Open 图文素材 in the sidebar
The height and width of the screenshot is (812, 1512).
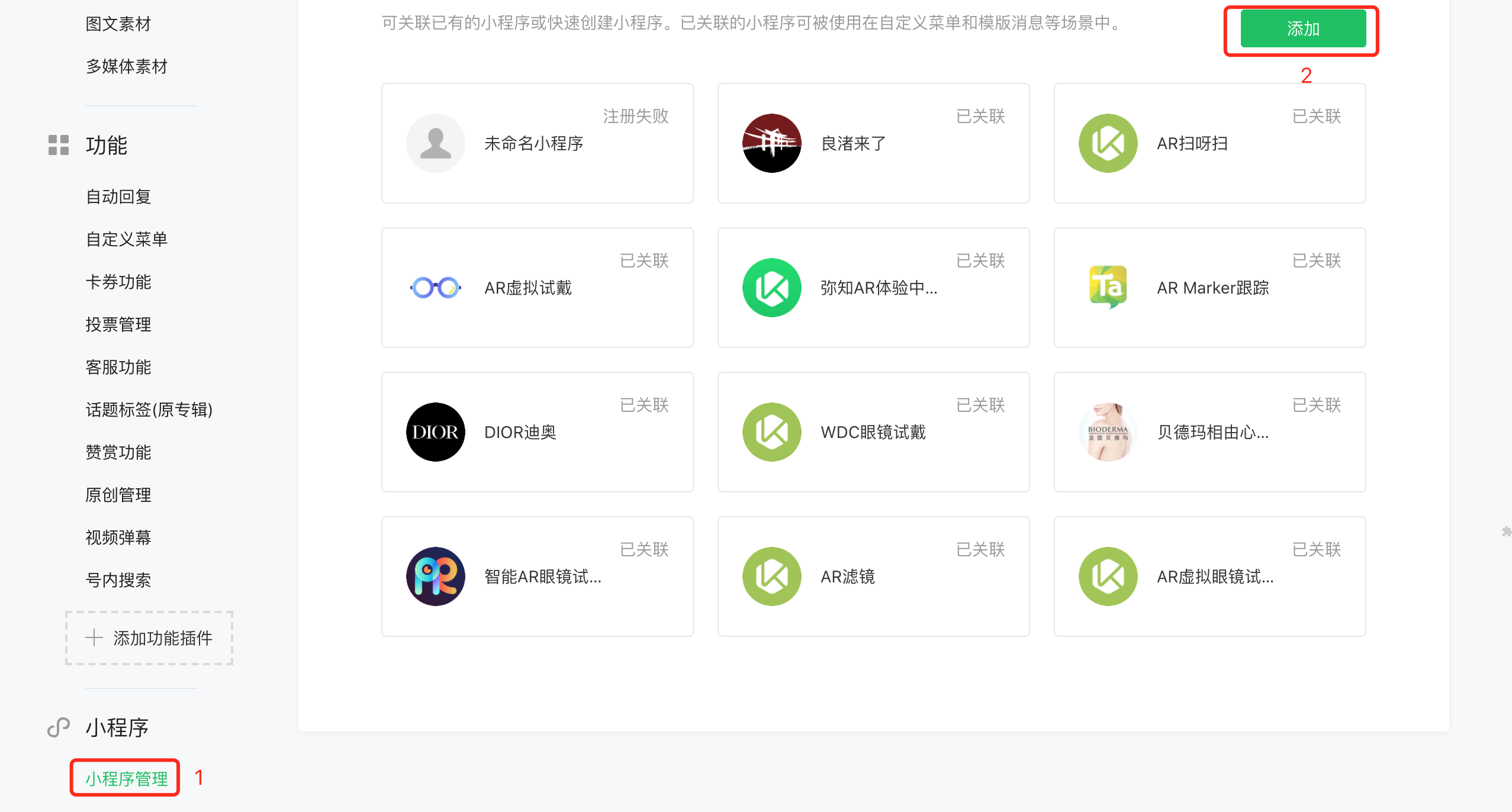click(118, 24)
